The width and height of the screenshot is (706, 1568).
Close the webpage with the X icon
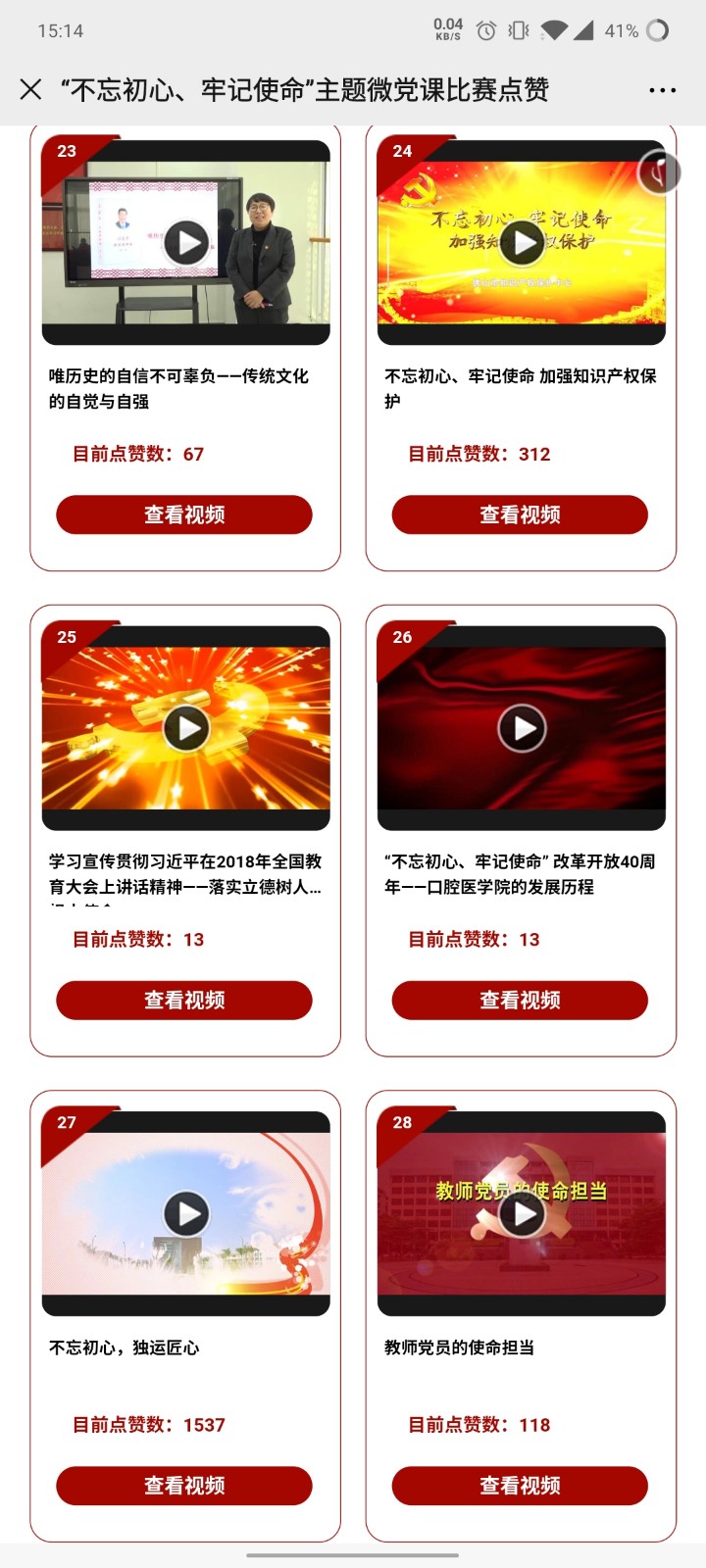(x=30, y=90)
